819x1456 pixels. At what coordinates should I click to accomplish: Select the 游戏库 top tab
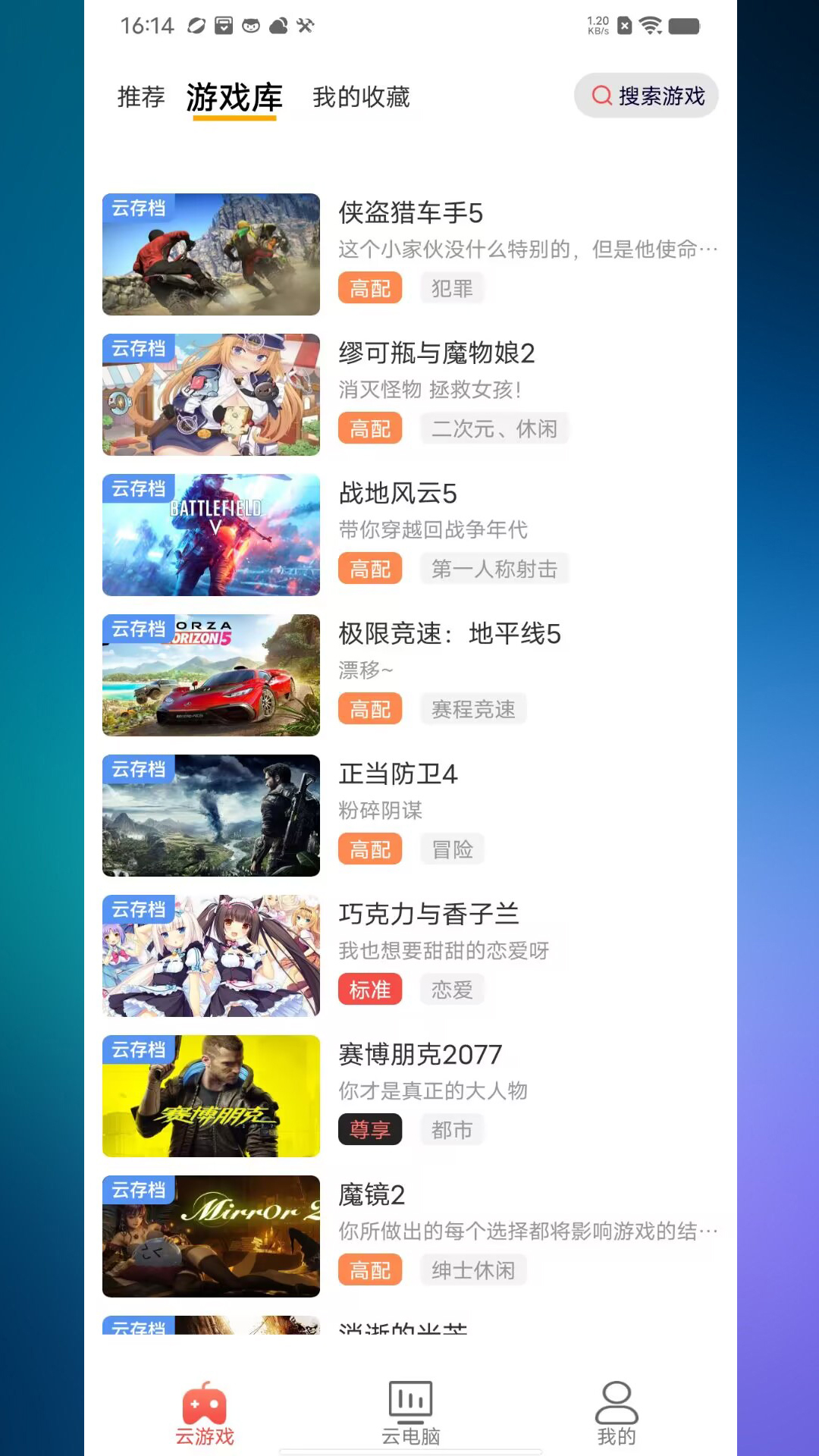tap(234, 99)
